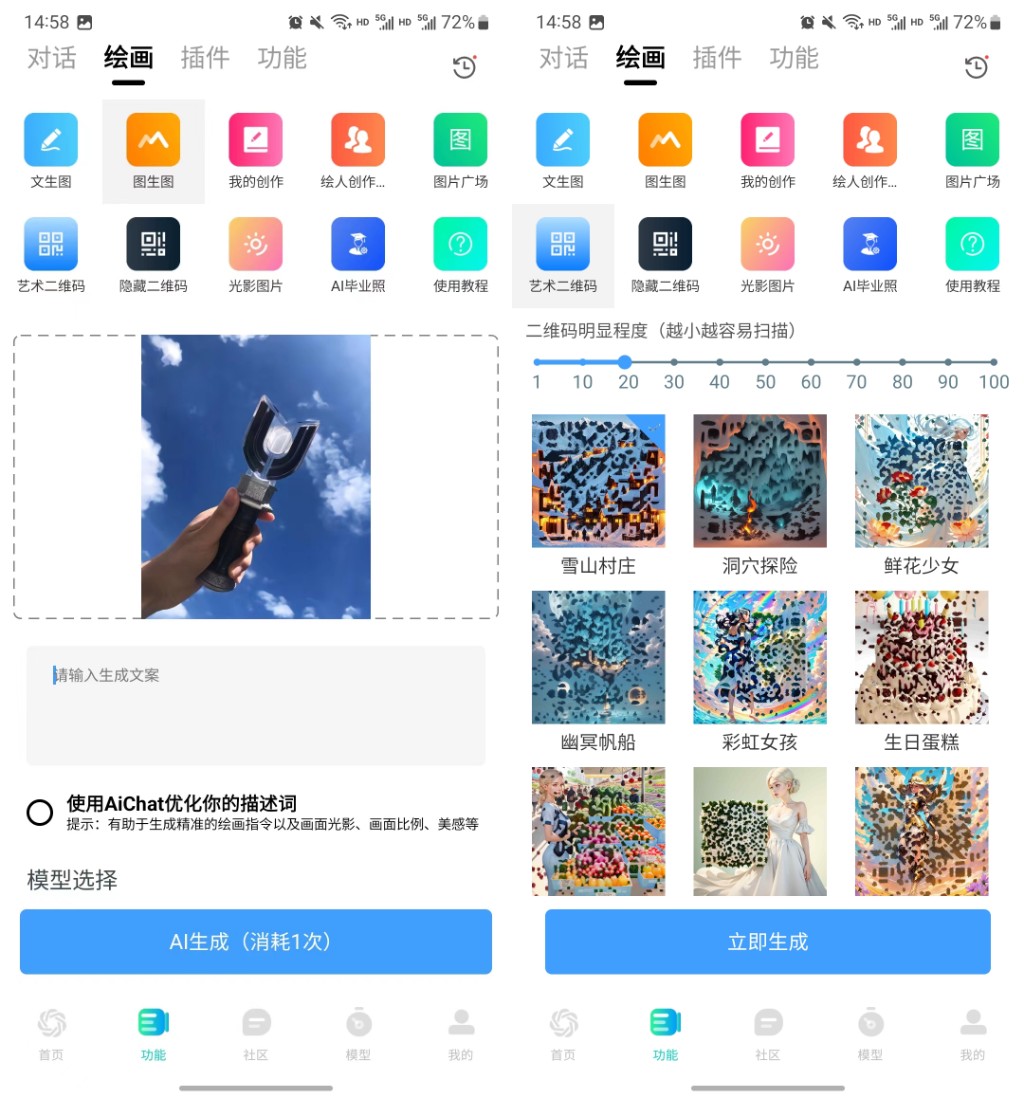Tap the uploaded lightstick image area
The image size is (1024, 1098).
[x=255, y=477]
